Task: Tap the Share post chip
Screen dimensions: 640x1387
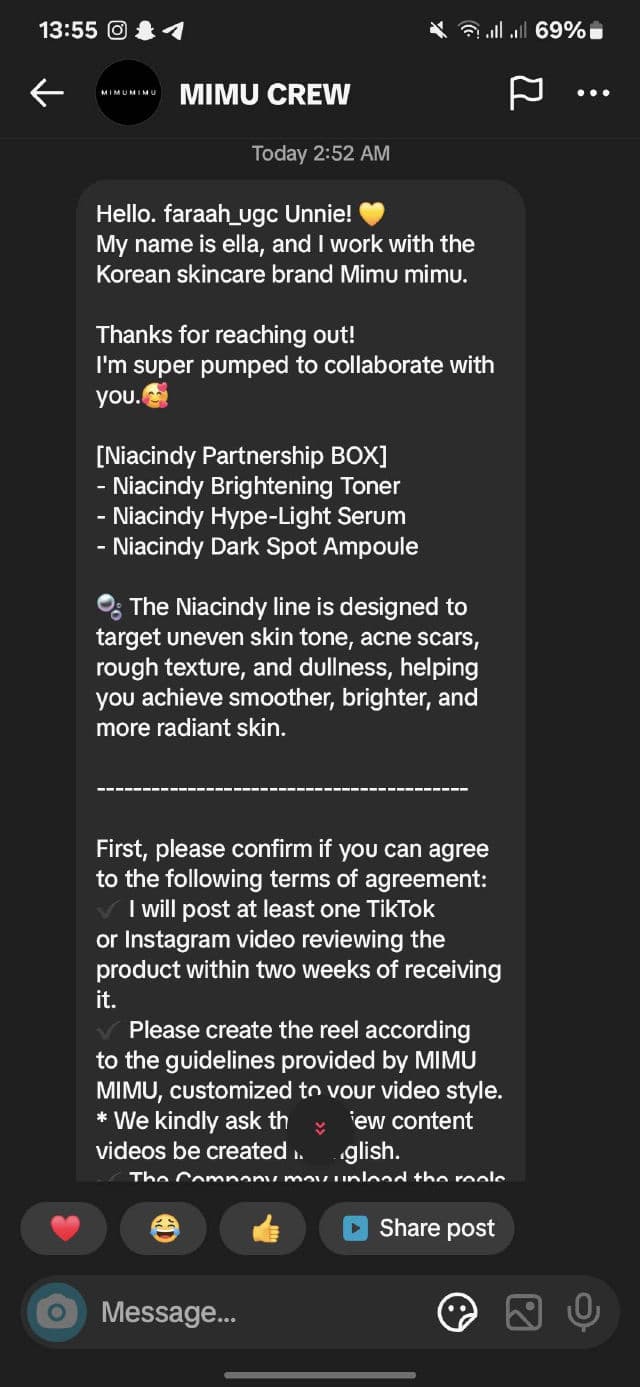Action: 417,1227
